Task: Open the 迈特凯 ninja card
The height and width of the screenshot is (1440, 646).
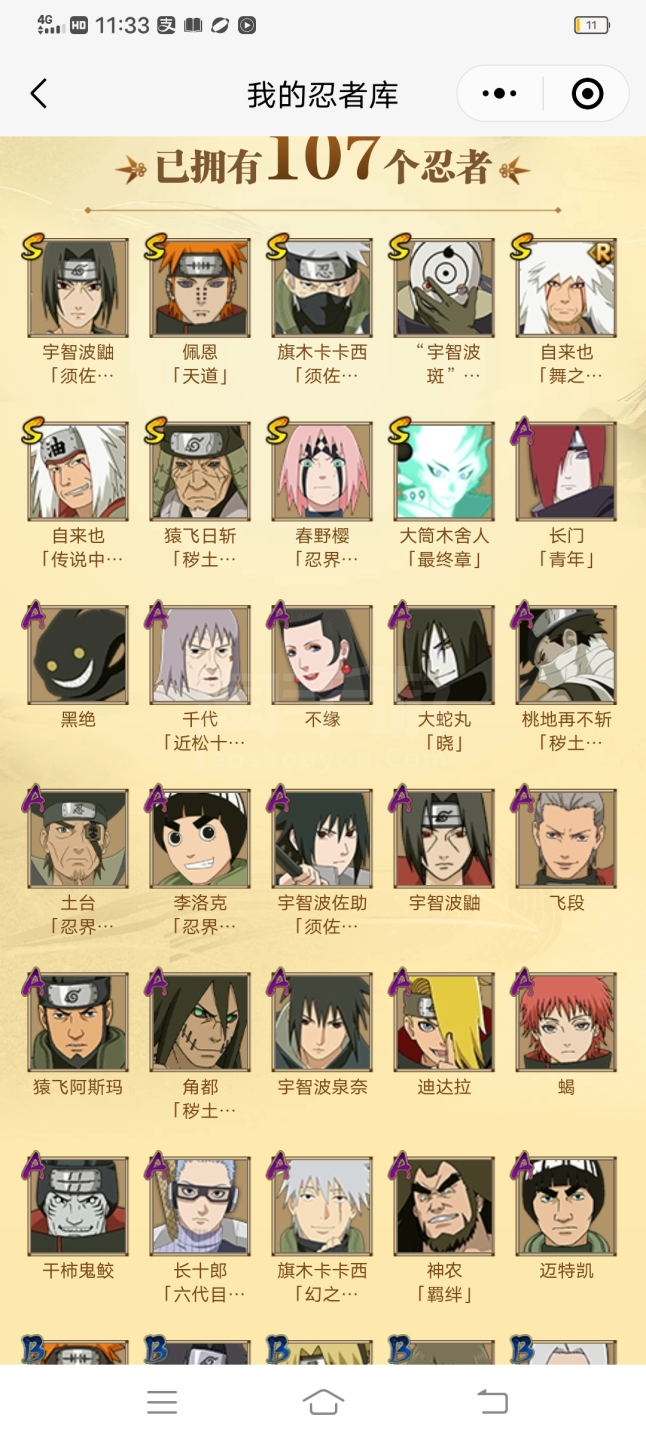Action: coord(566,1206)
